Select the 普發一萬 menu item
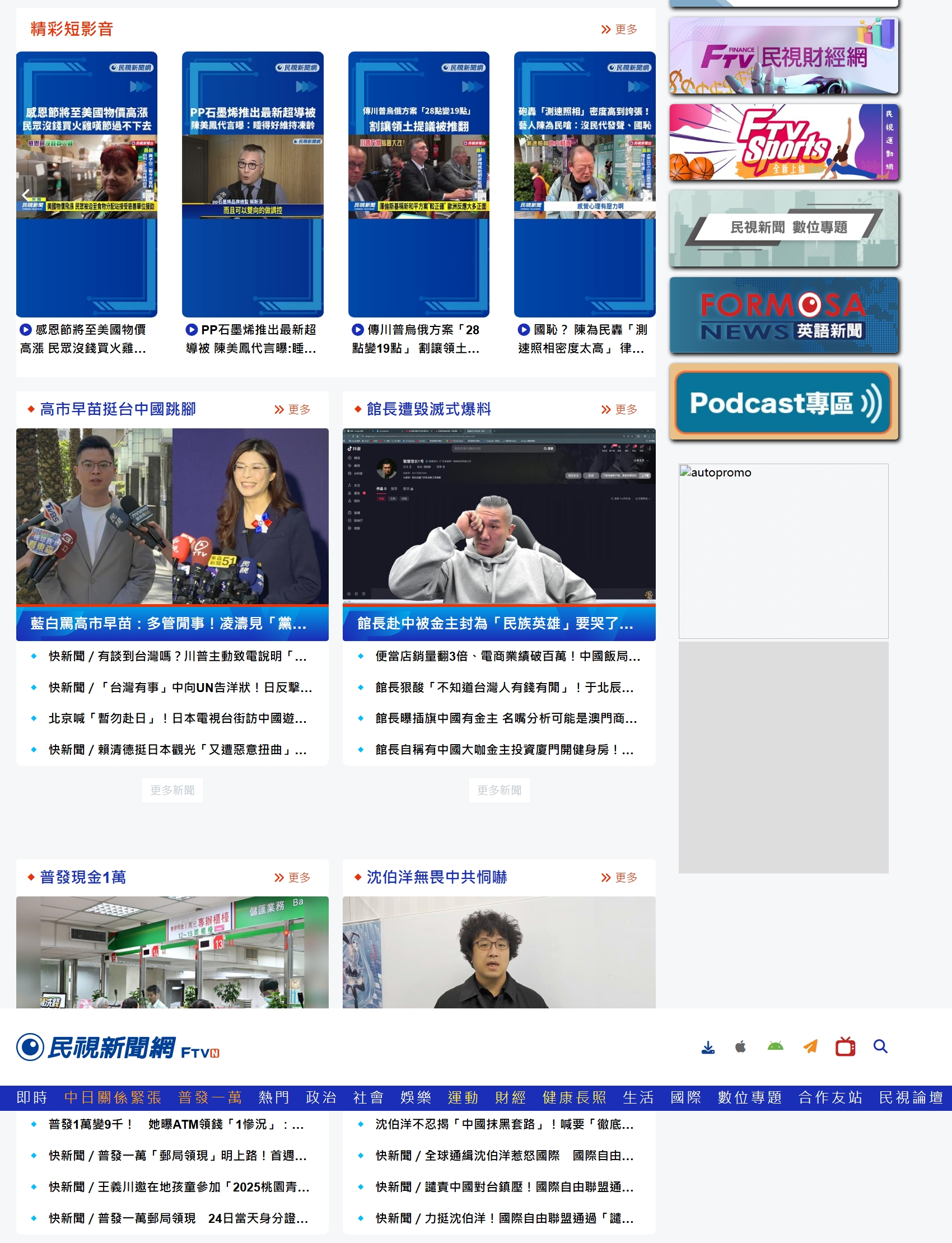 (209, 1097)
